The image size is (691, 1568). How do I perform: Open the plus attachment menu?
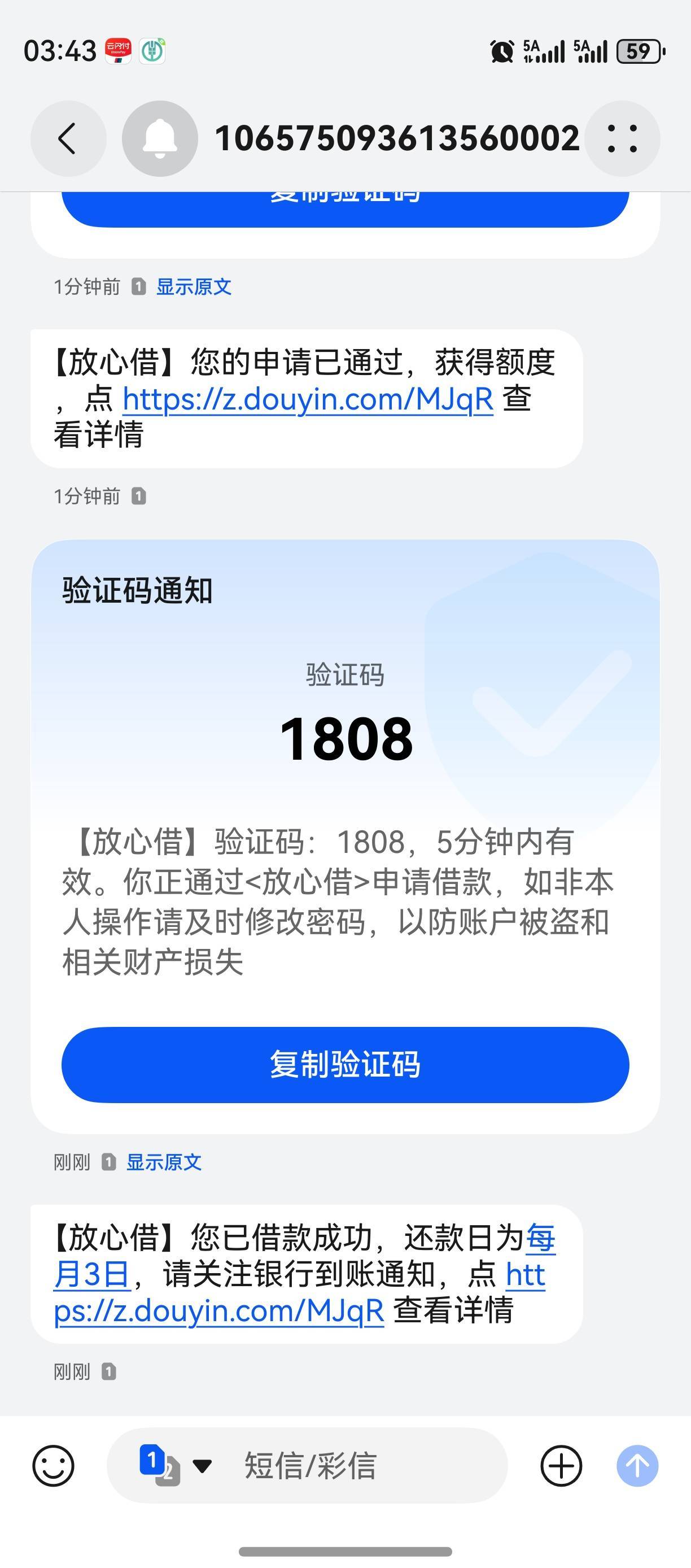point(561,1466)
